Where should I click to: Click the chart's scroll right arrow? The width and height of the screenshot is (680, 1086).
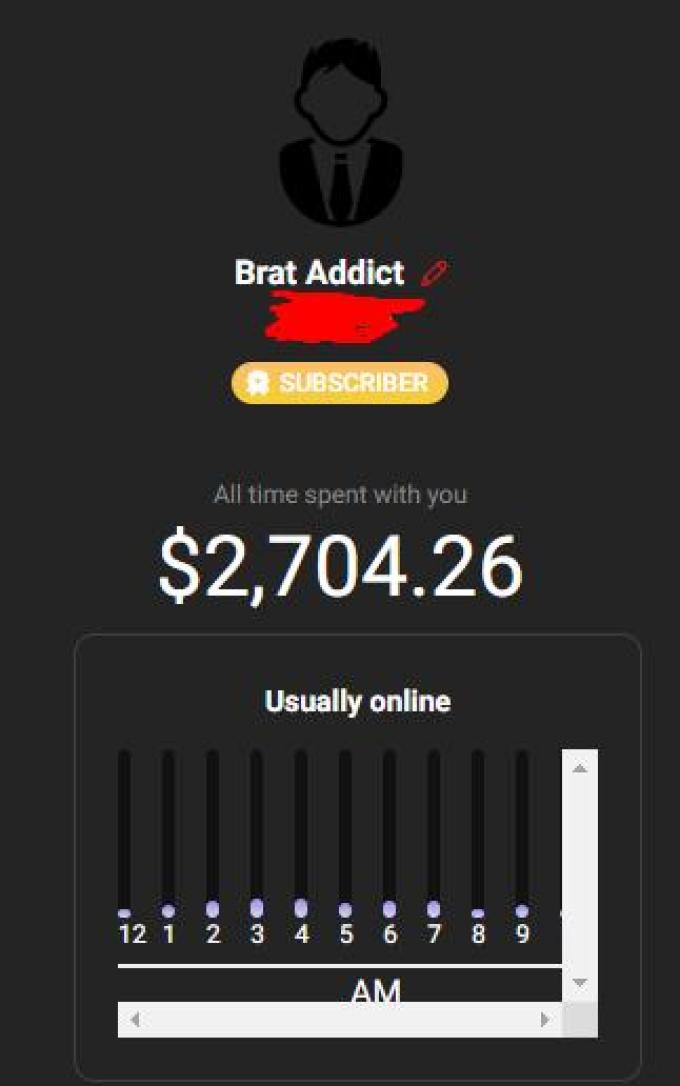[x=545, y=1020]
